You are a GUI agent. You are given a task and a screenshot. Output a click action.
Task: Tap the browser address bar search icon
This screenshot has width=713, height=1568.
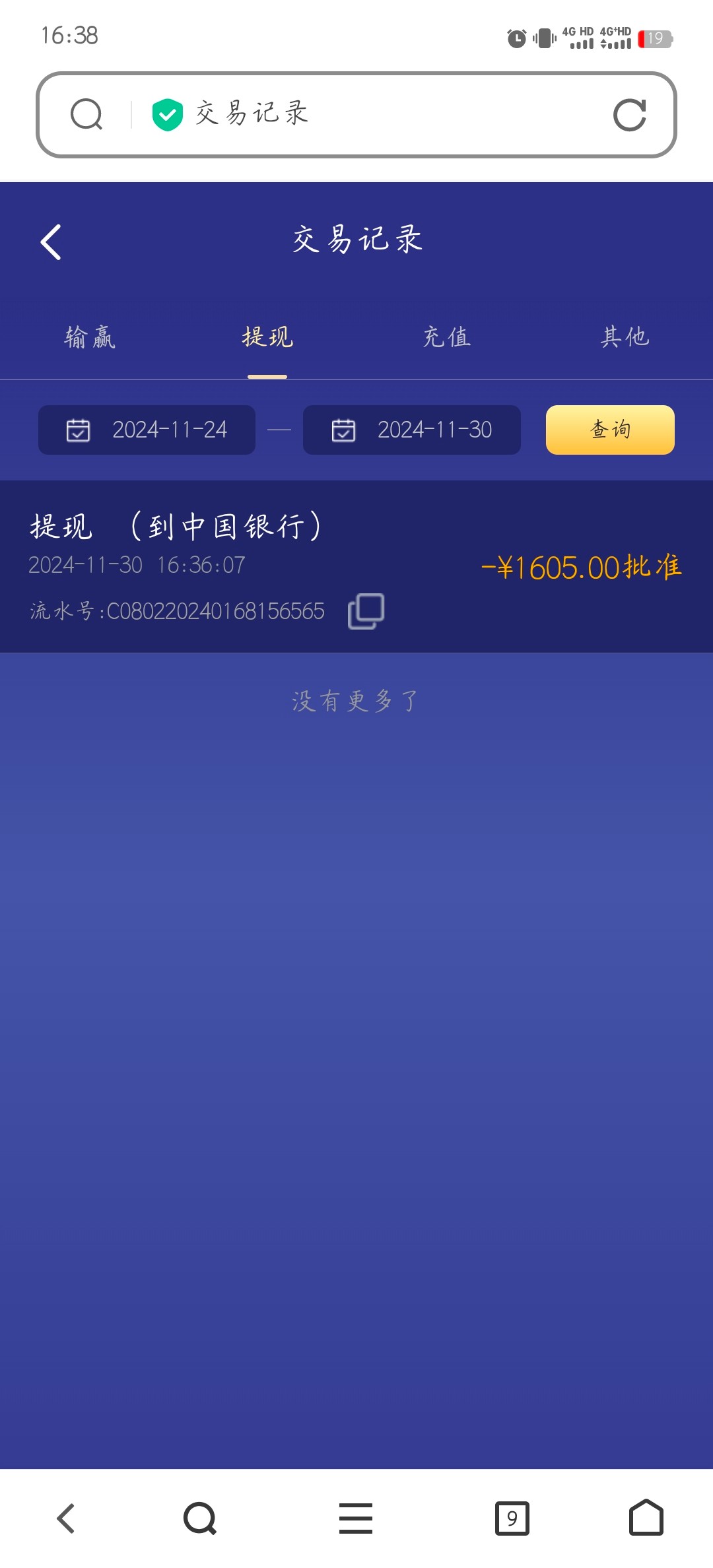pos(86,115)
